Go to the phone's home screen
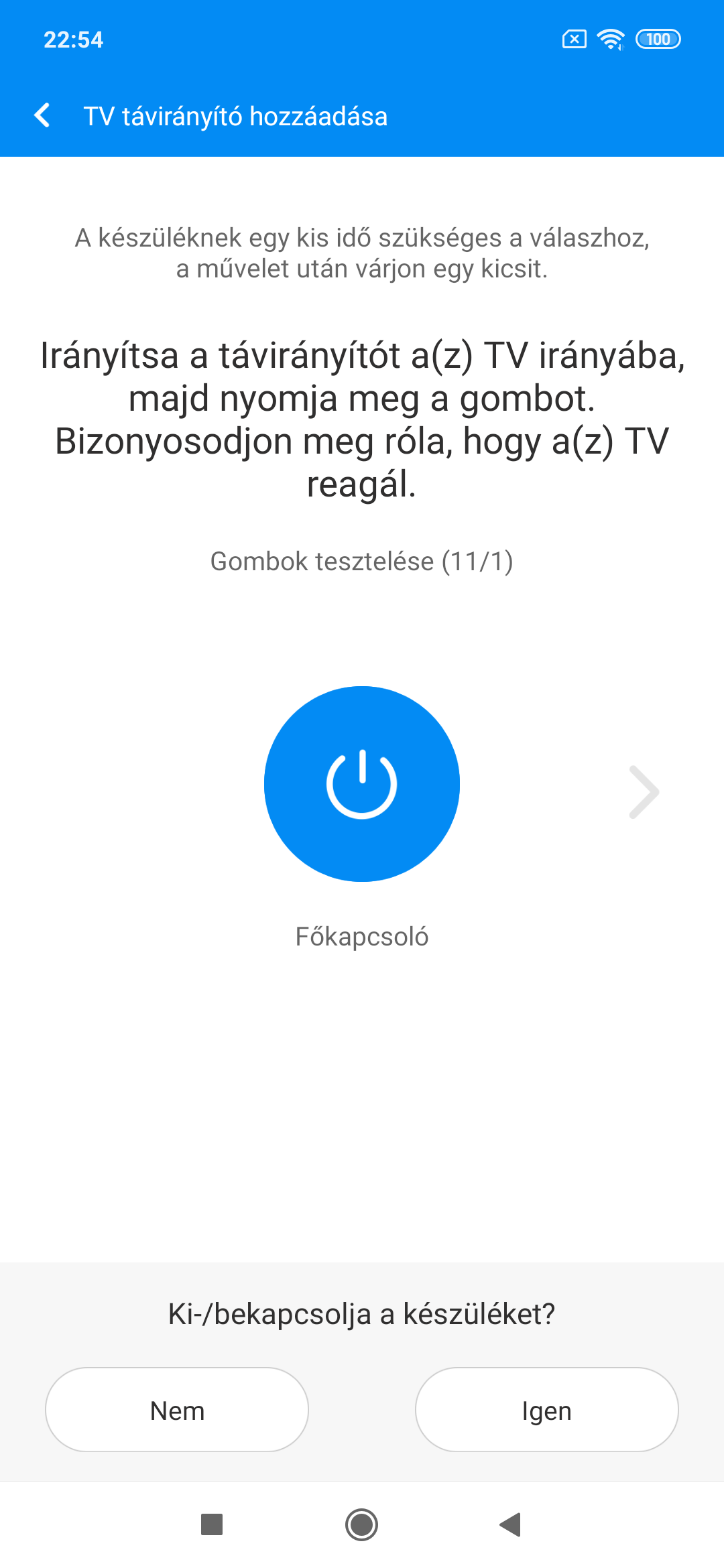 pos(361,1524)
